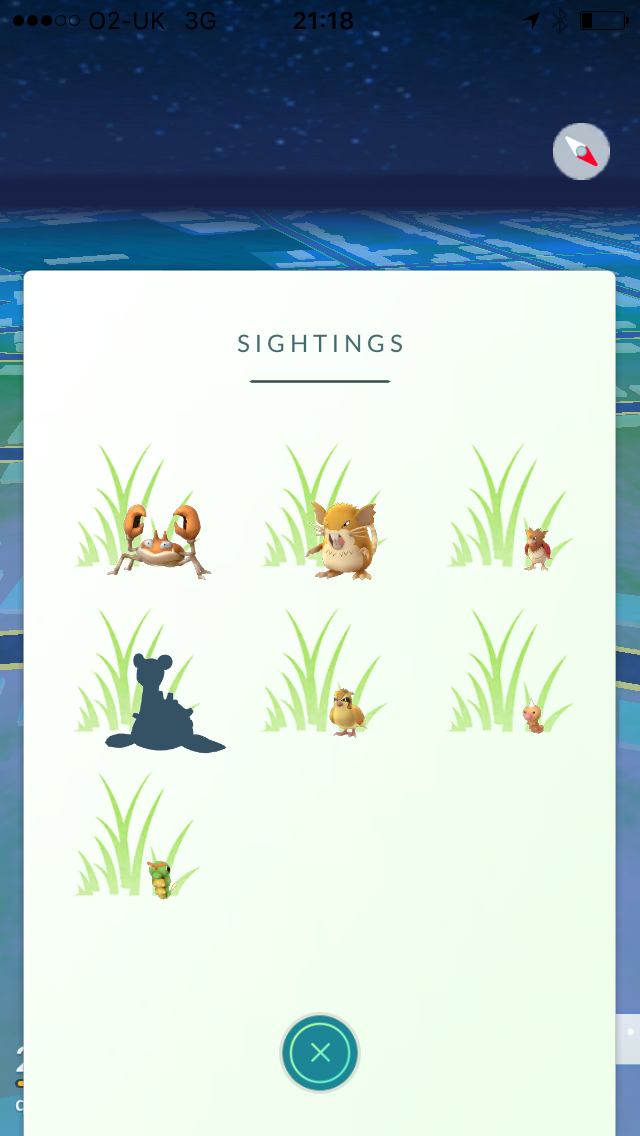Close the Sightings panel
The width and height of the screenshot is (640, 1136).
coord(320,1052)
